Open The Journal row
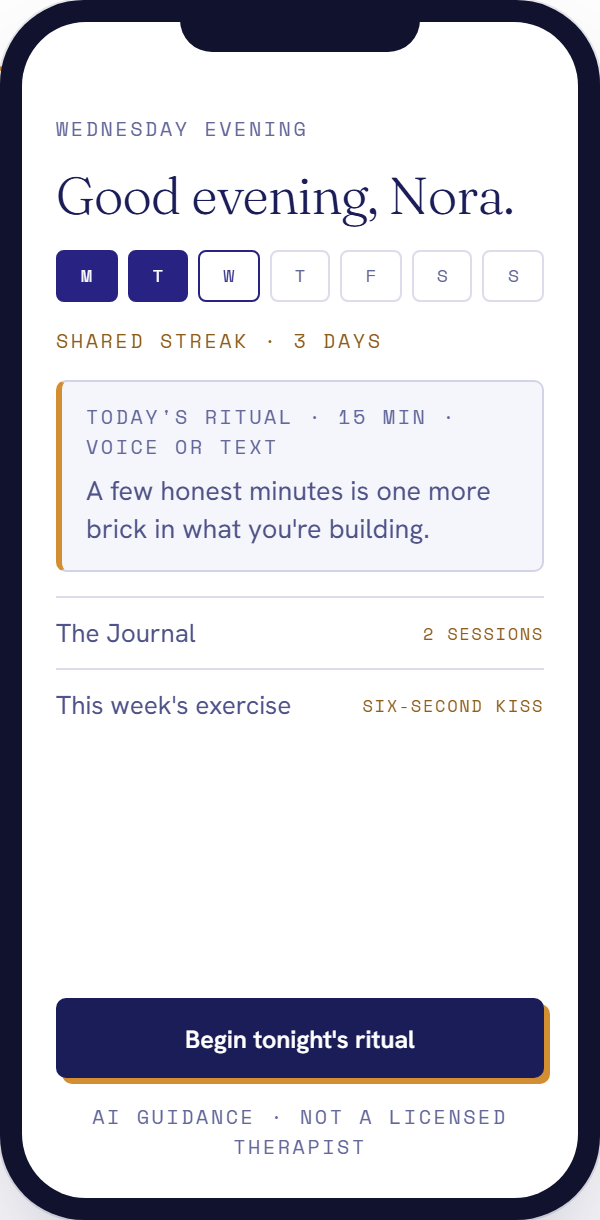600x1220 pixels. [300, 633]
